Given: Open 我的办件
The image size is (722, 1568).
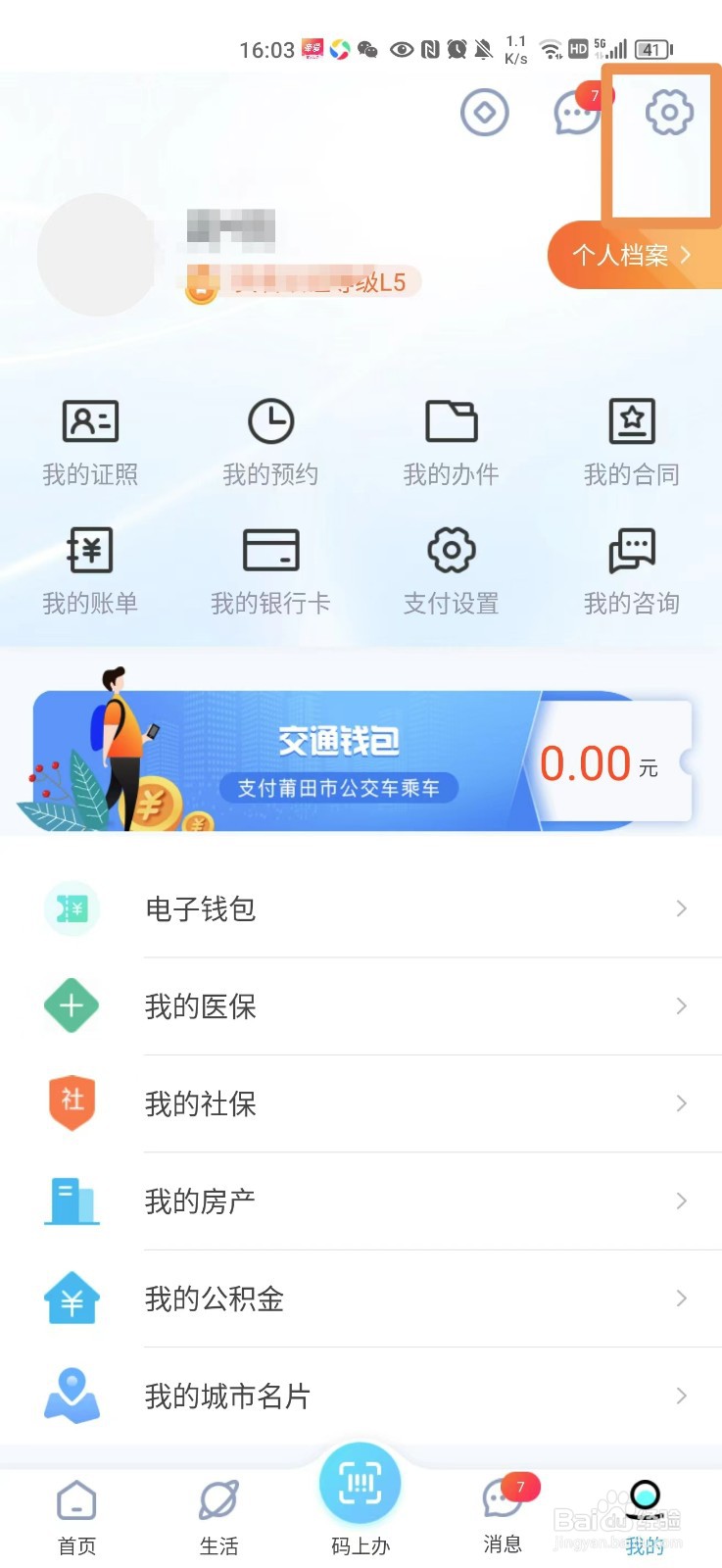Looking at the screenshot, I should pyautogui.click(x=451, y=442).
